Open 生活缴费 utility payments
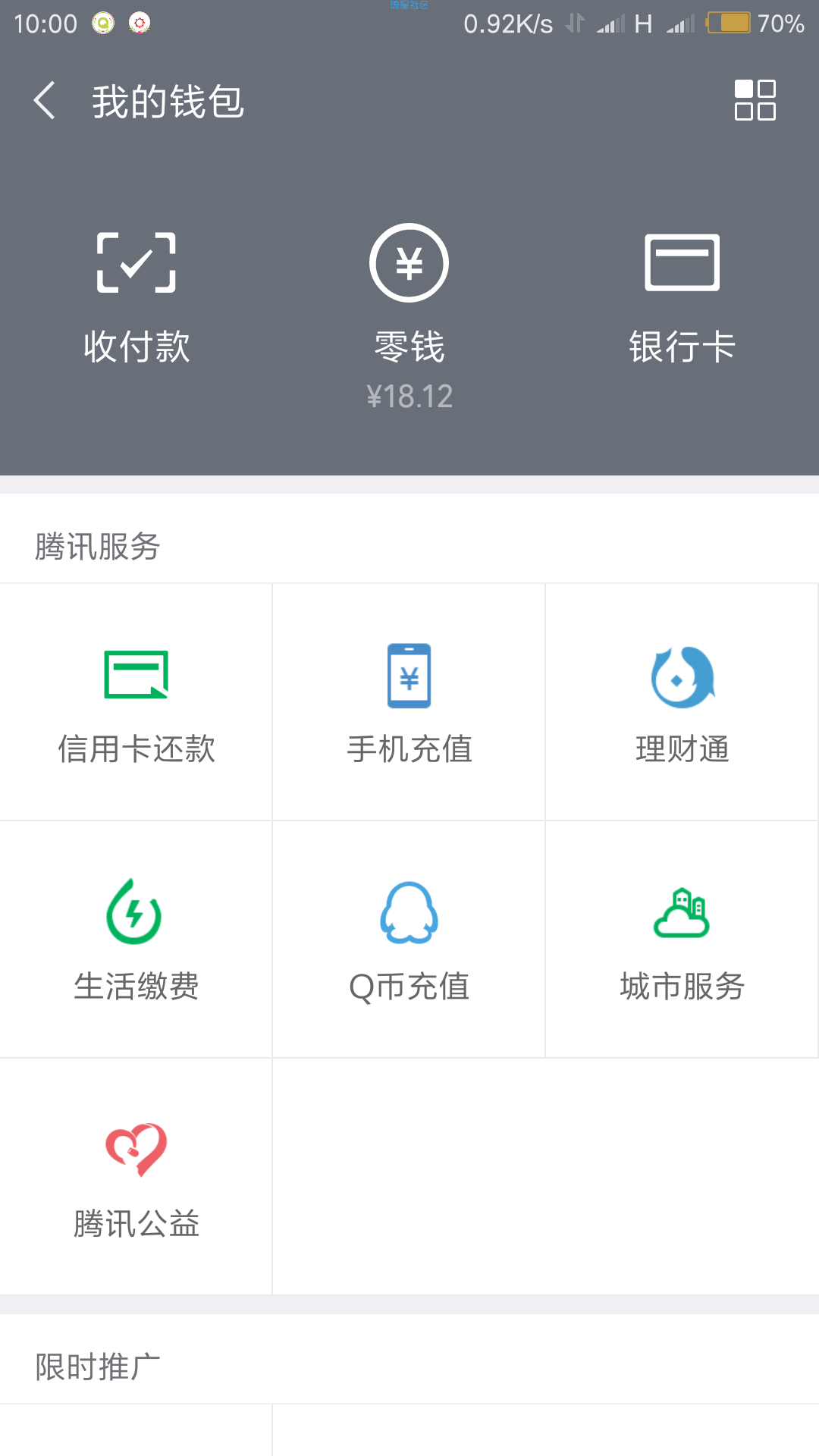Image resolution: width=819 pixels, height=1456 pixels. 136,940
